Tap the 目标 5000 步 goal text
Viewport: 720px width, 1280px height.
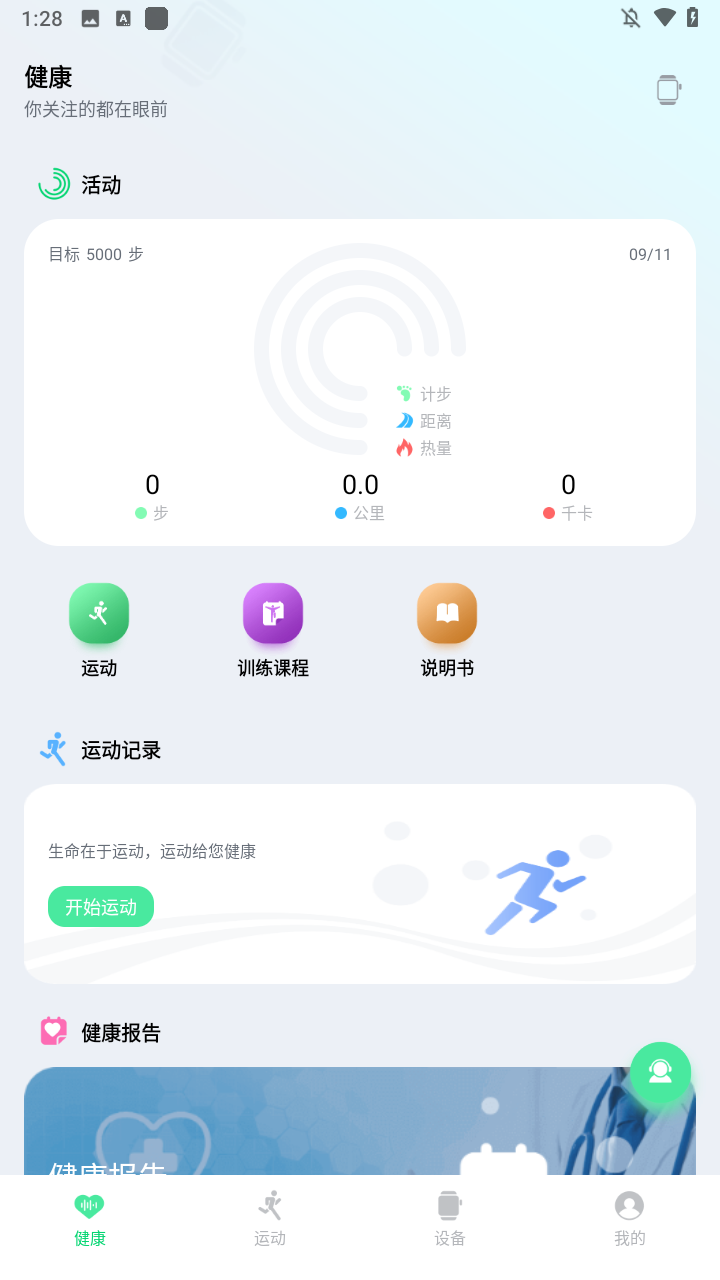point(94,254)
